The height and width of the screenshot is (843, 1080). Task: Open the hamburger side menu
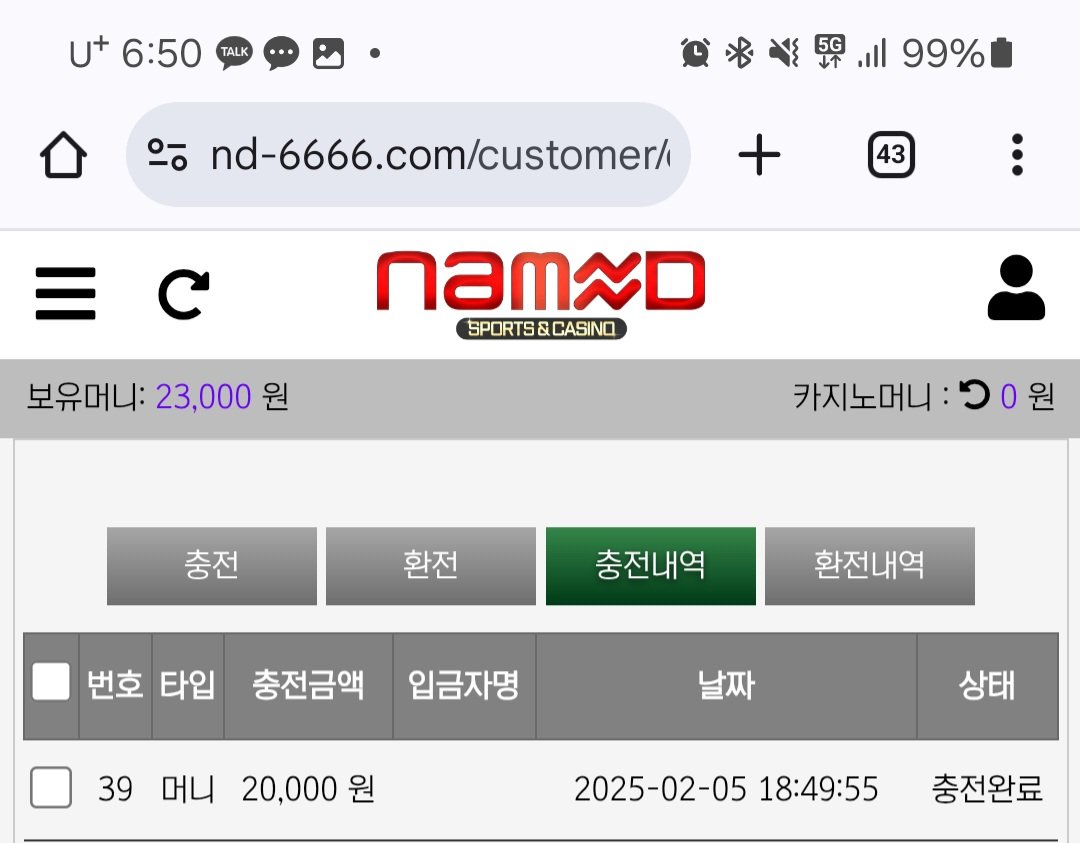coord(65,293)
